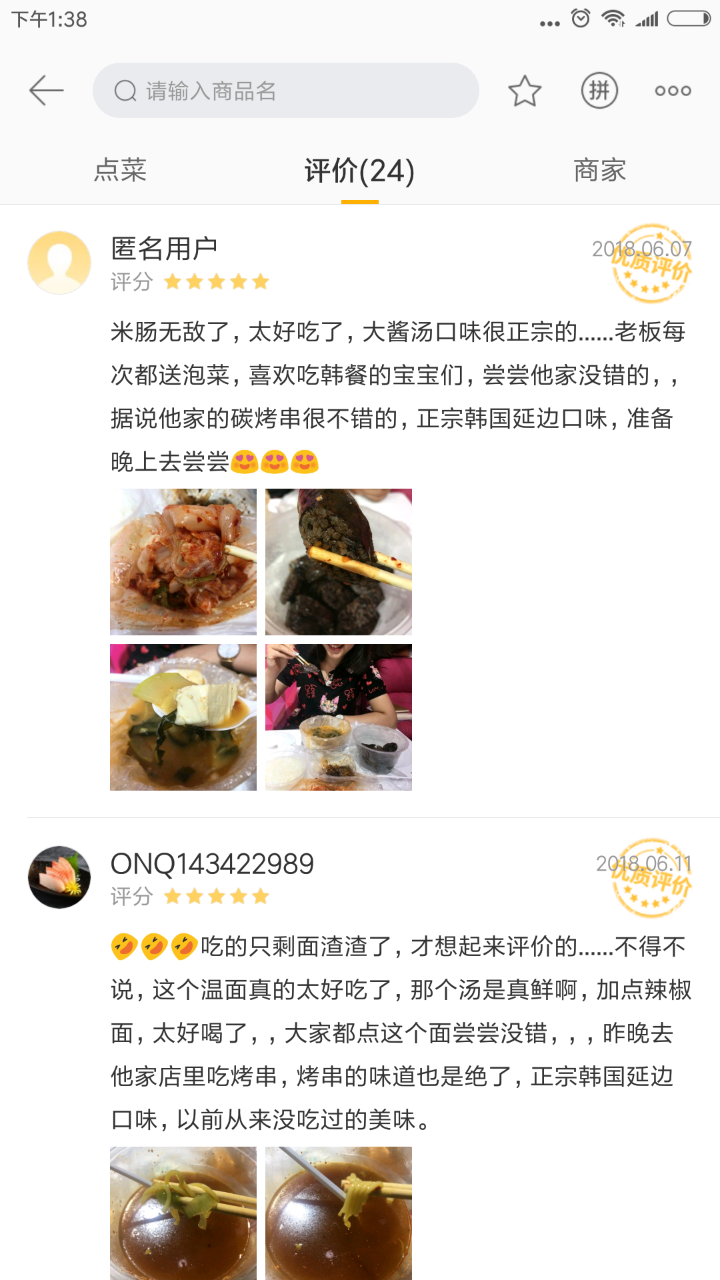Go back using the arrow icon

click(x=46, y=91)
